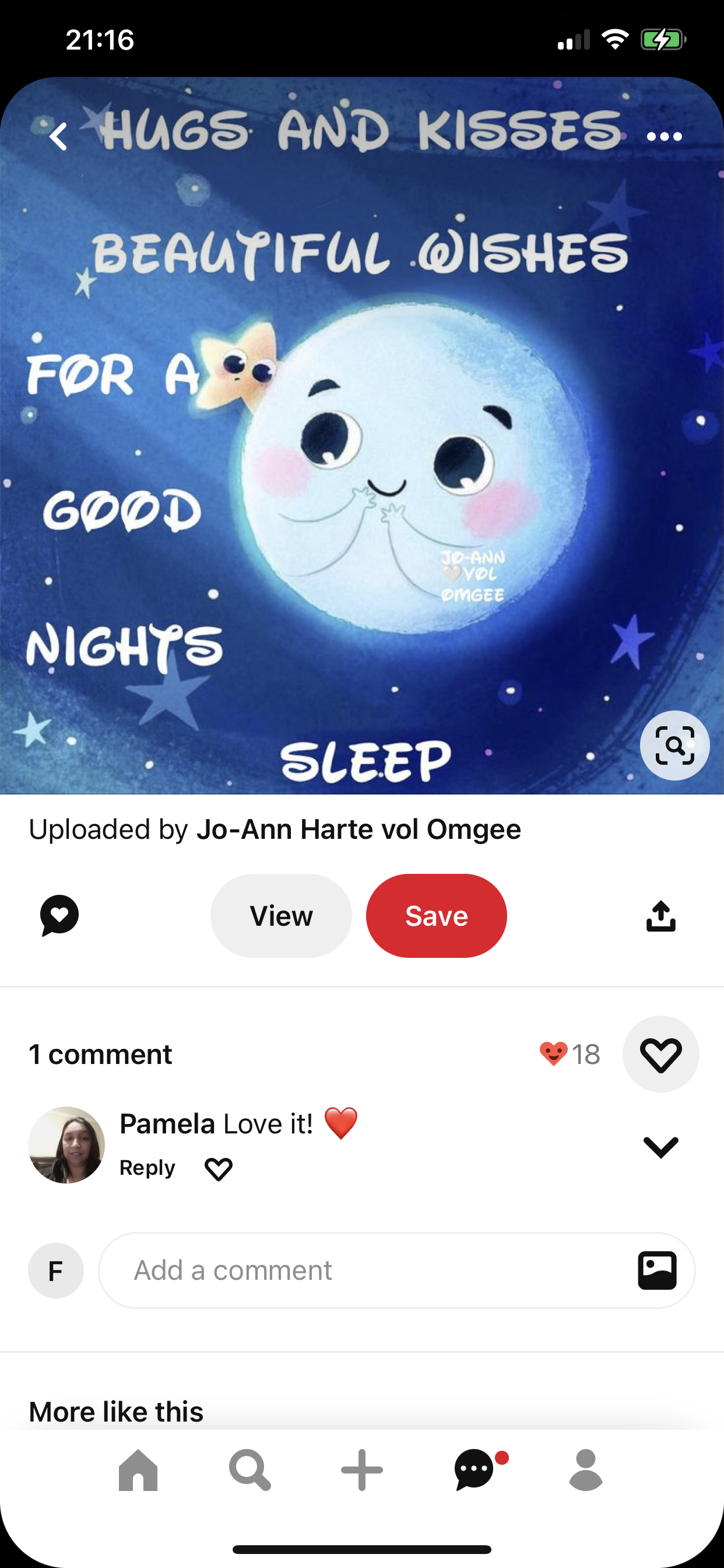Expand options for Pamela's comment

tap(660, 1147)
